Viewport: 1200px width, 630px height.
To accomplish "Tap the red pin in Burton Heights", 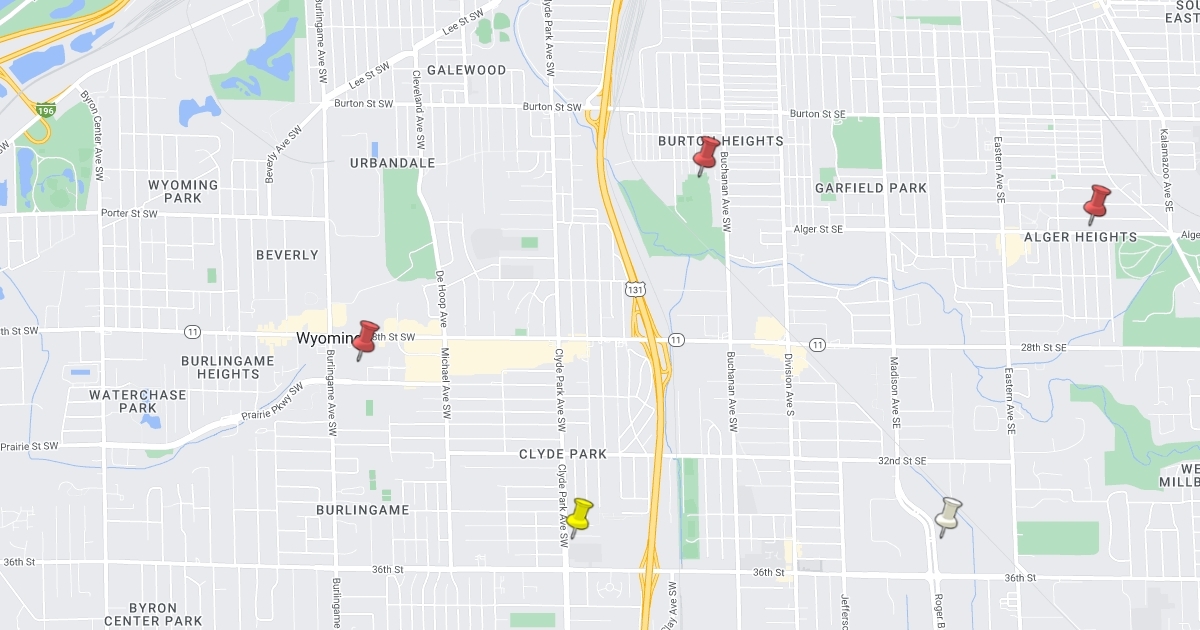I will 707,154.
